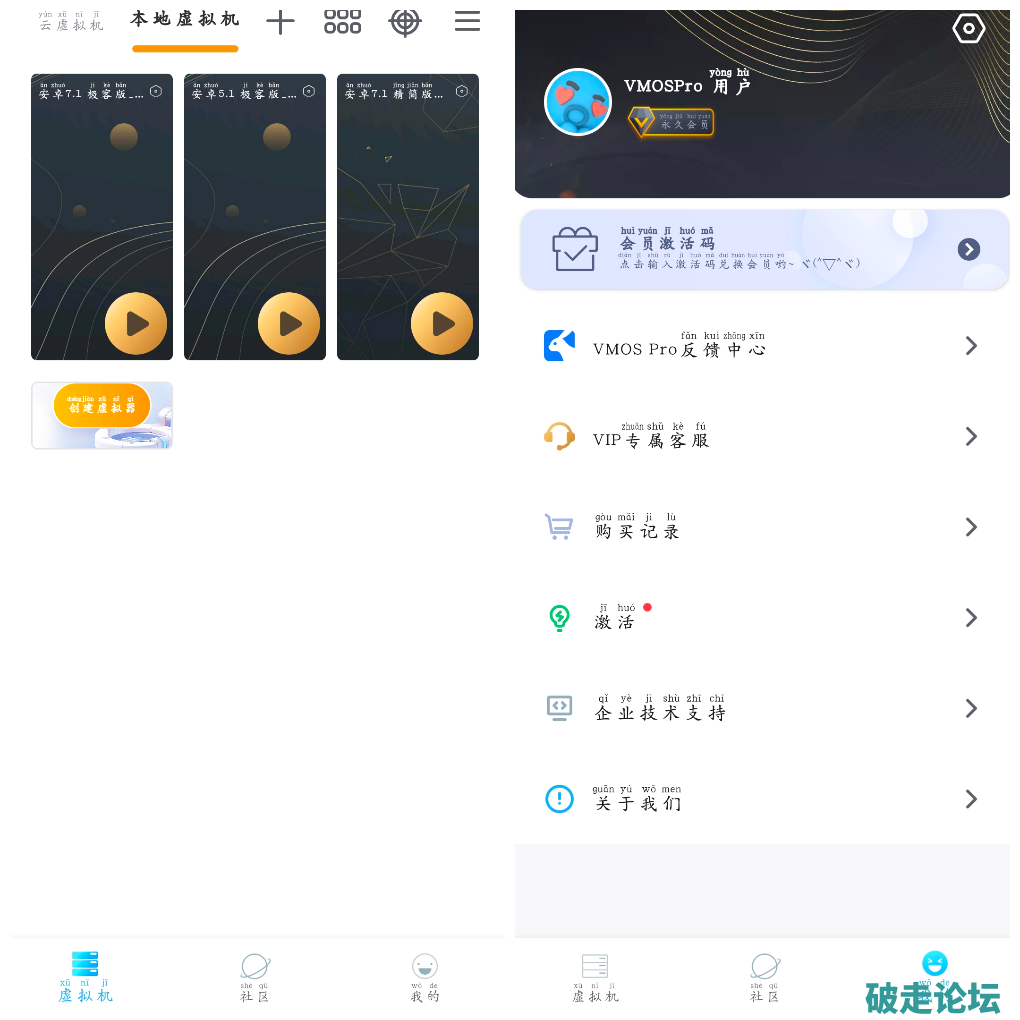
Task: Open 企业技术支持
Action: tap(764, 709)
